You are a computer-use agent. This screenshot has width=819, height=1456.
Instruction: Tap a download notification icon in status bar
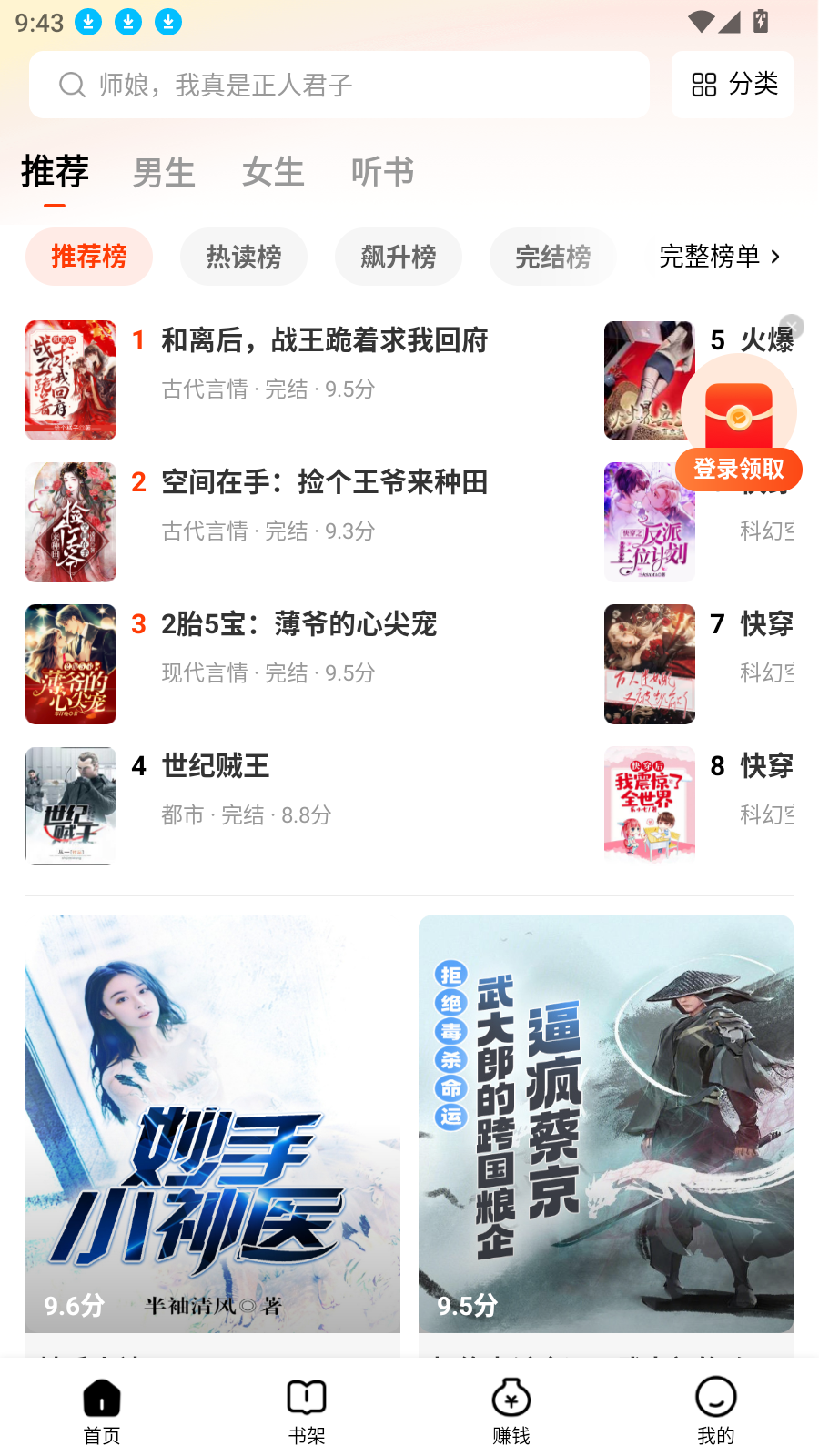click(87, 22)
